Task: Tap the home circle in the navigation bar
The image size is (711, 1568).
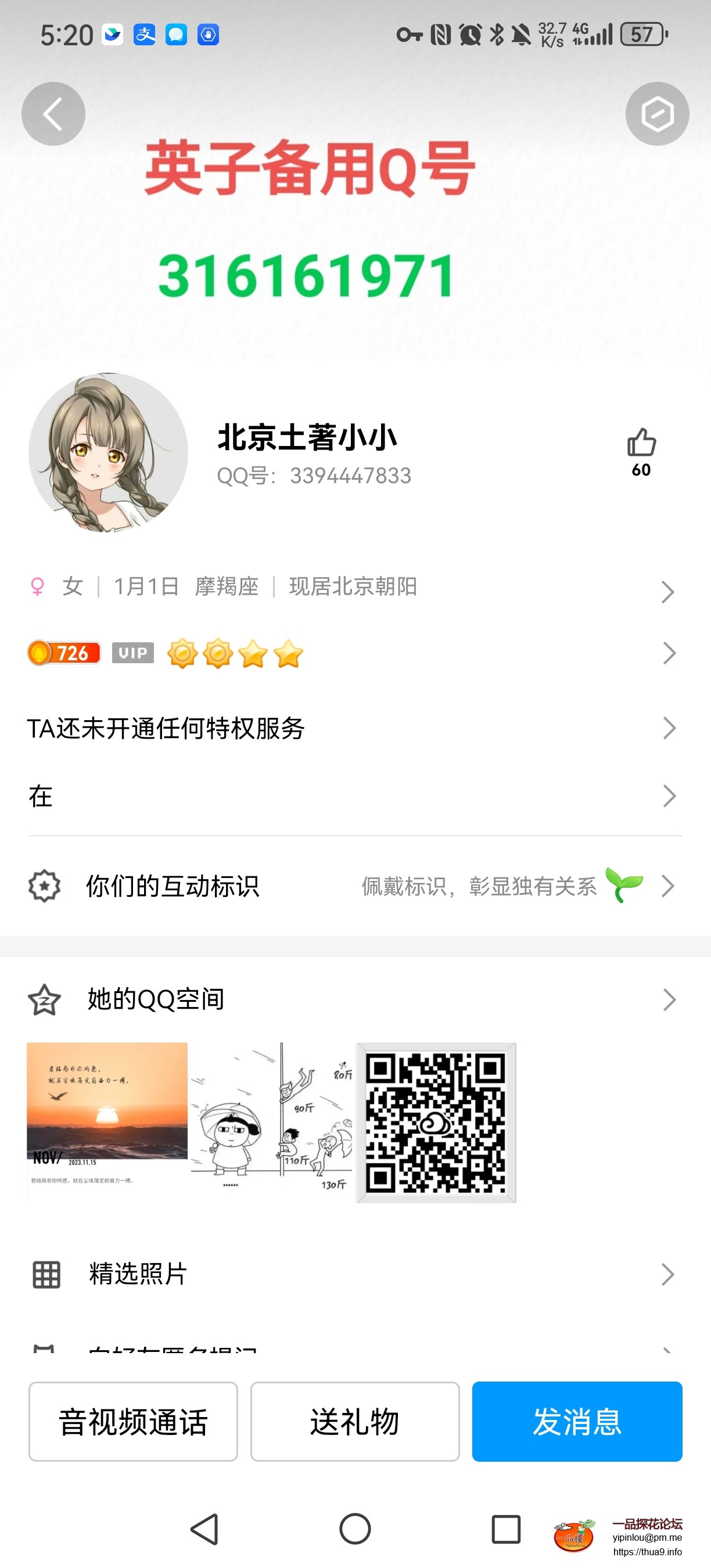Action: pos(355,1530)
